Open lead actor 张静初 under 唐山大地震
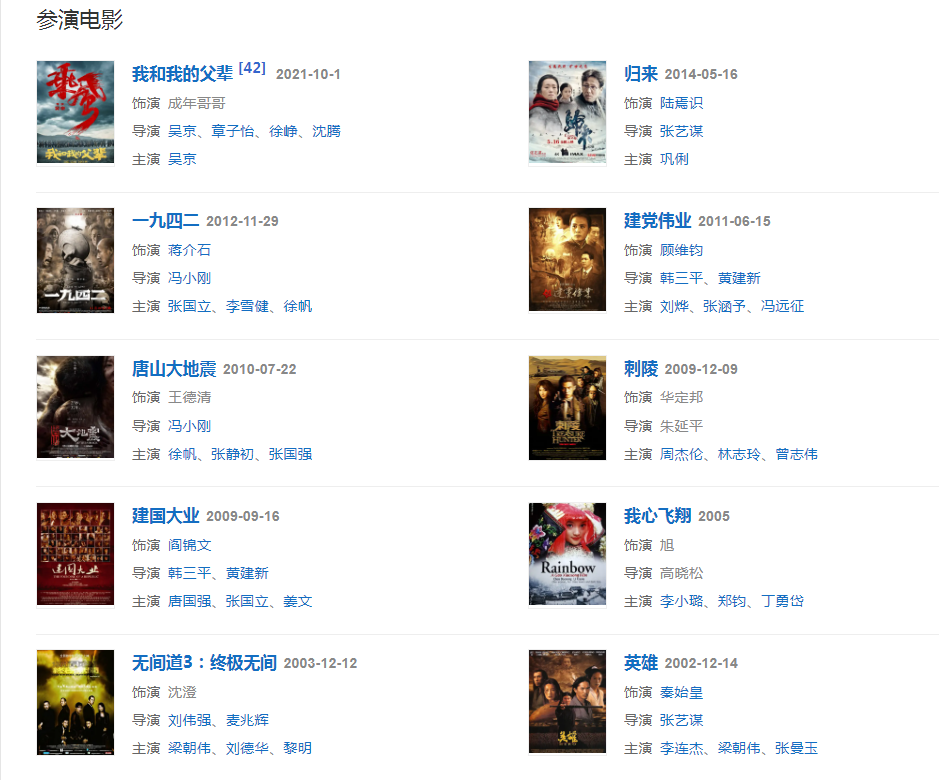This screenshot has width=939, height=780. pos(232,454)
